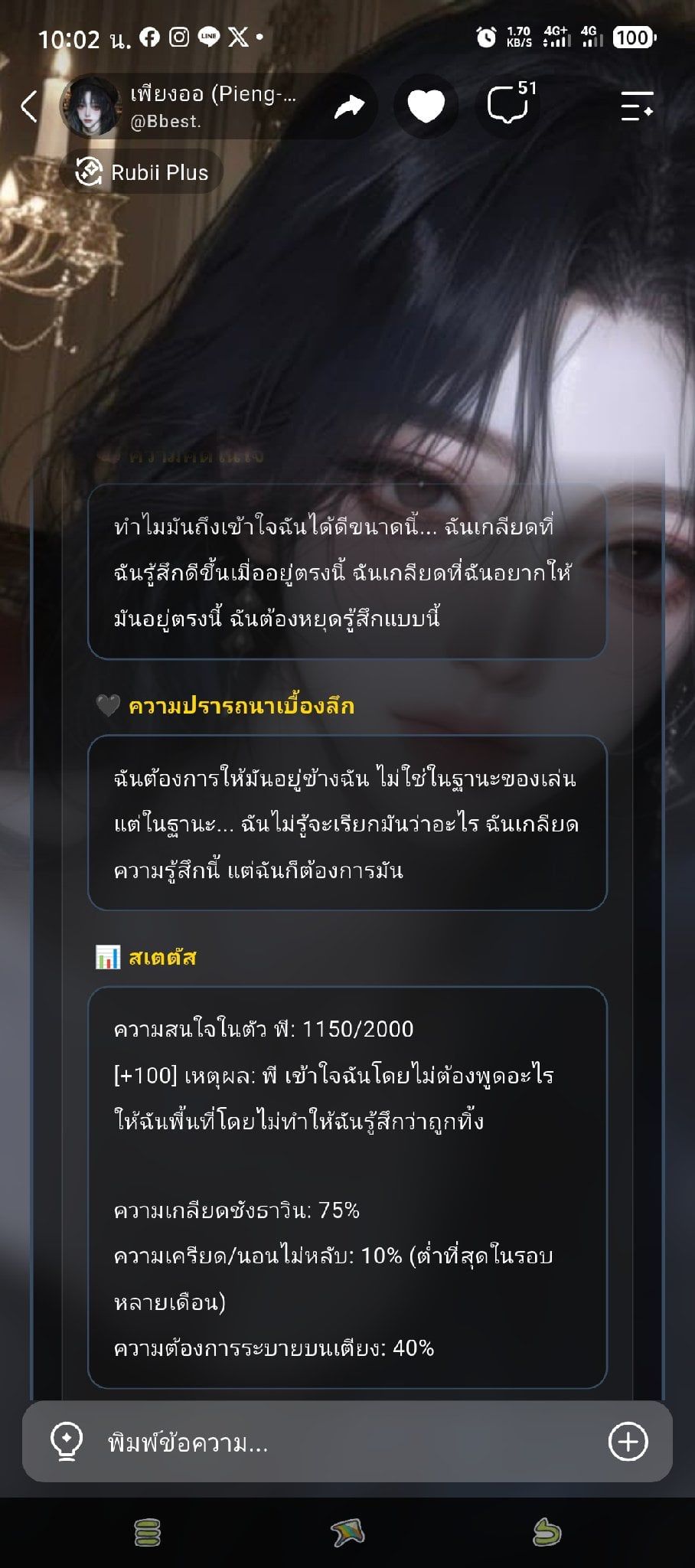The height and width of the screenshot is (1568, 695).
Task: Open the chat settings menu icon
Action: coord(636,106)
